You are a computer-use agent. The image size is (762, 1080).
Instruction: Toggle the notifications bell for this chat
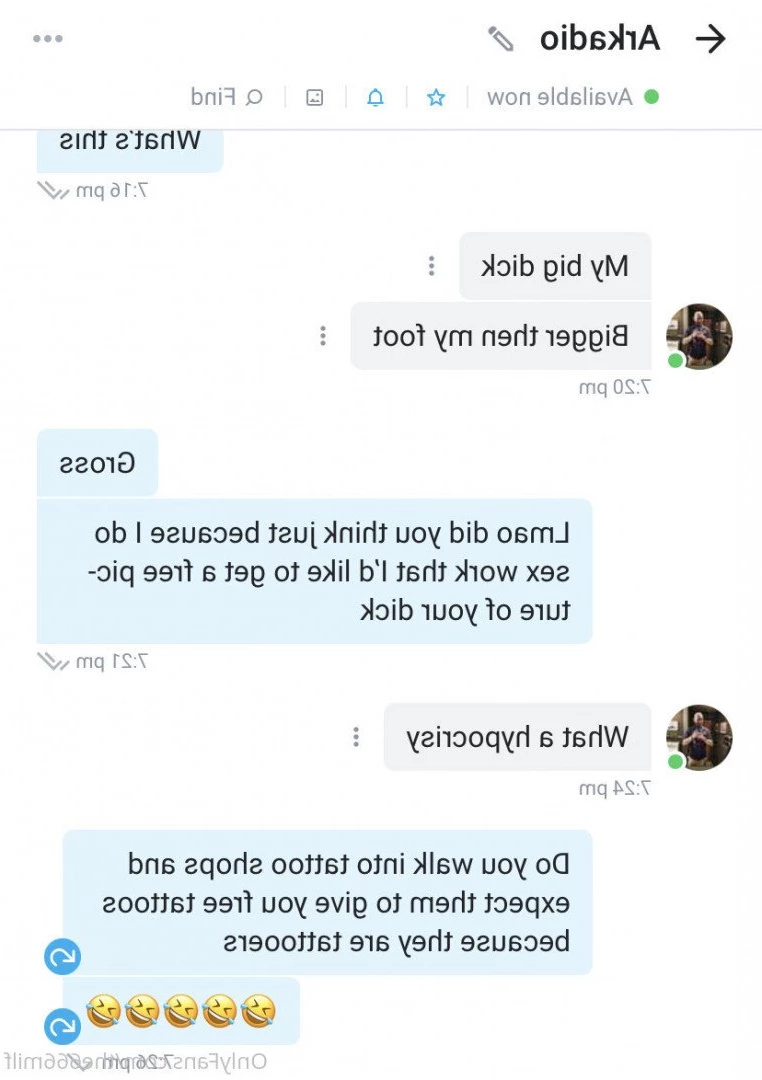pos(375,97)
